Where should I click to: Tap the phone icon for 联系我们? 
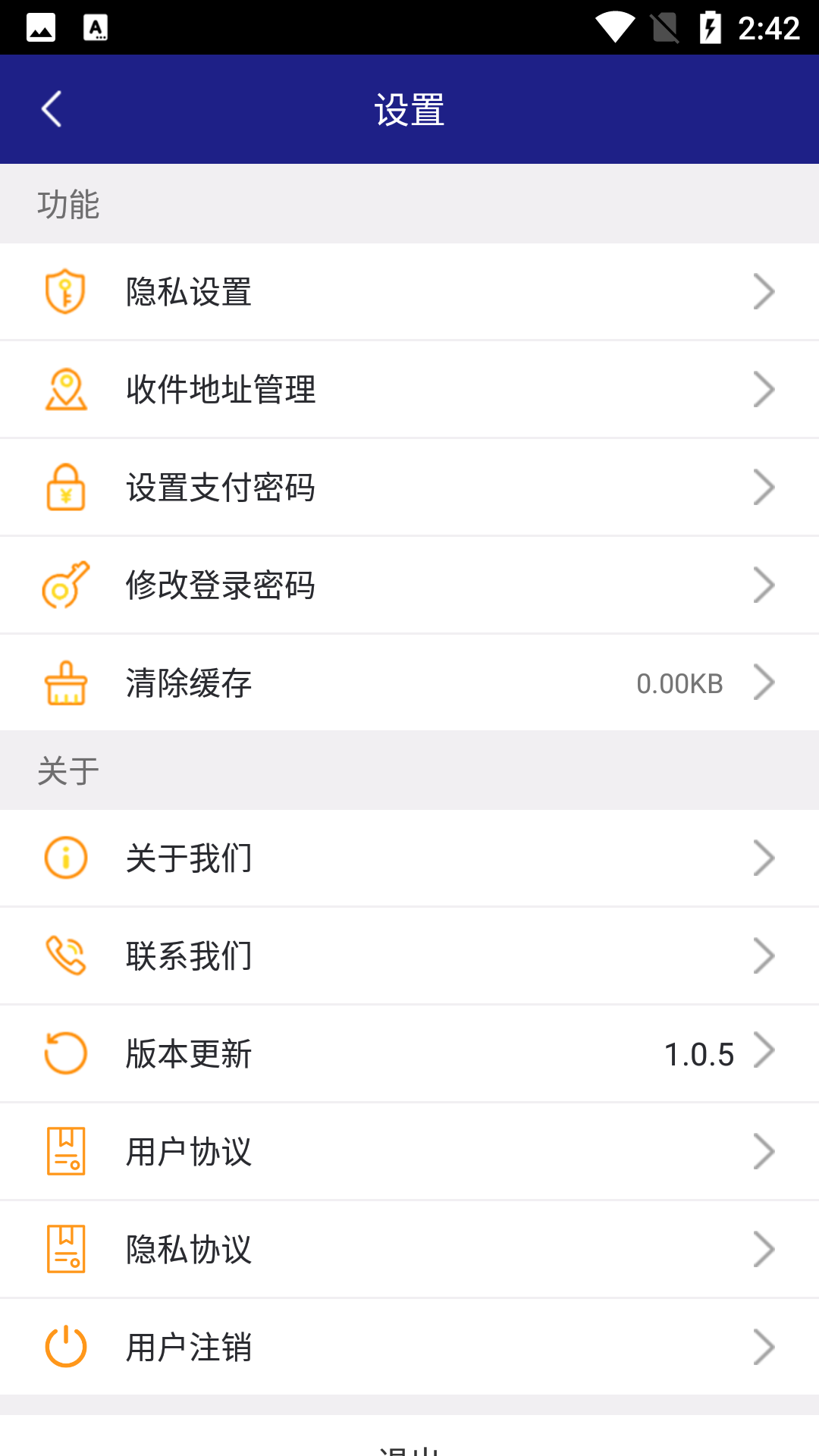tap(65, 955)
